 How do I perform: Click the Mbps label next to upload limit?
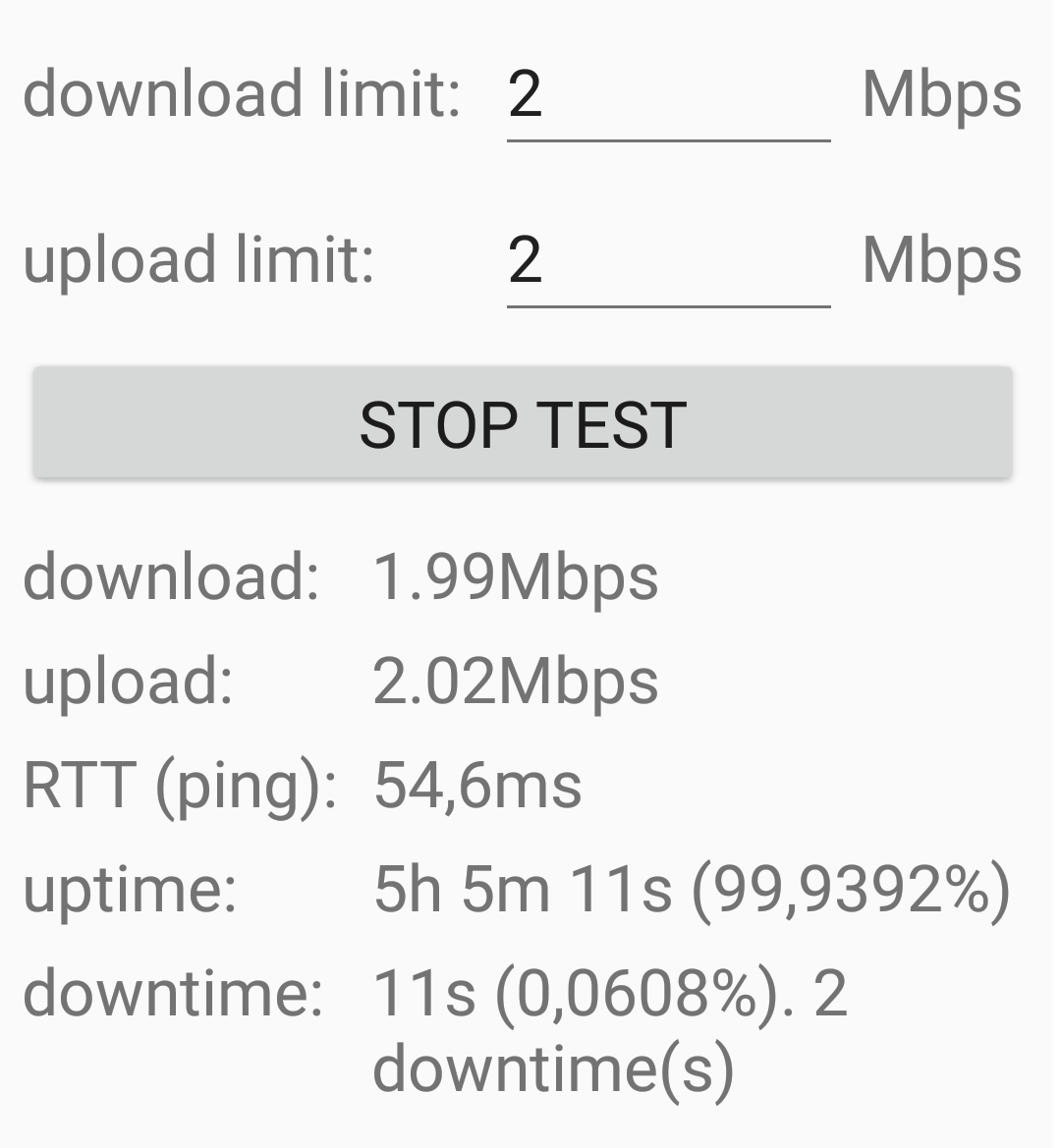click(x=941, y=260)
